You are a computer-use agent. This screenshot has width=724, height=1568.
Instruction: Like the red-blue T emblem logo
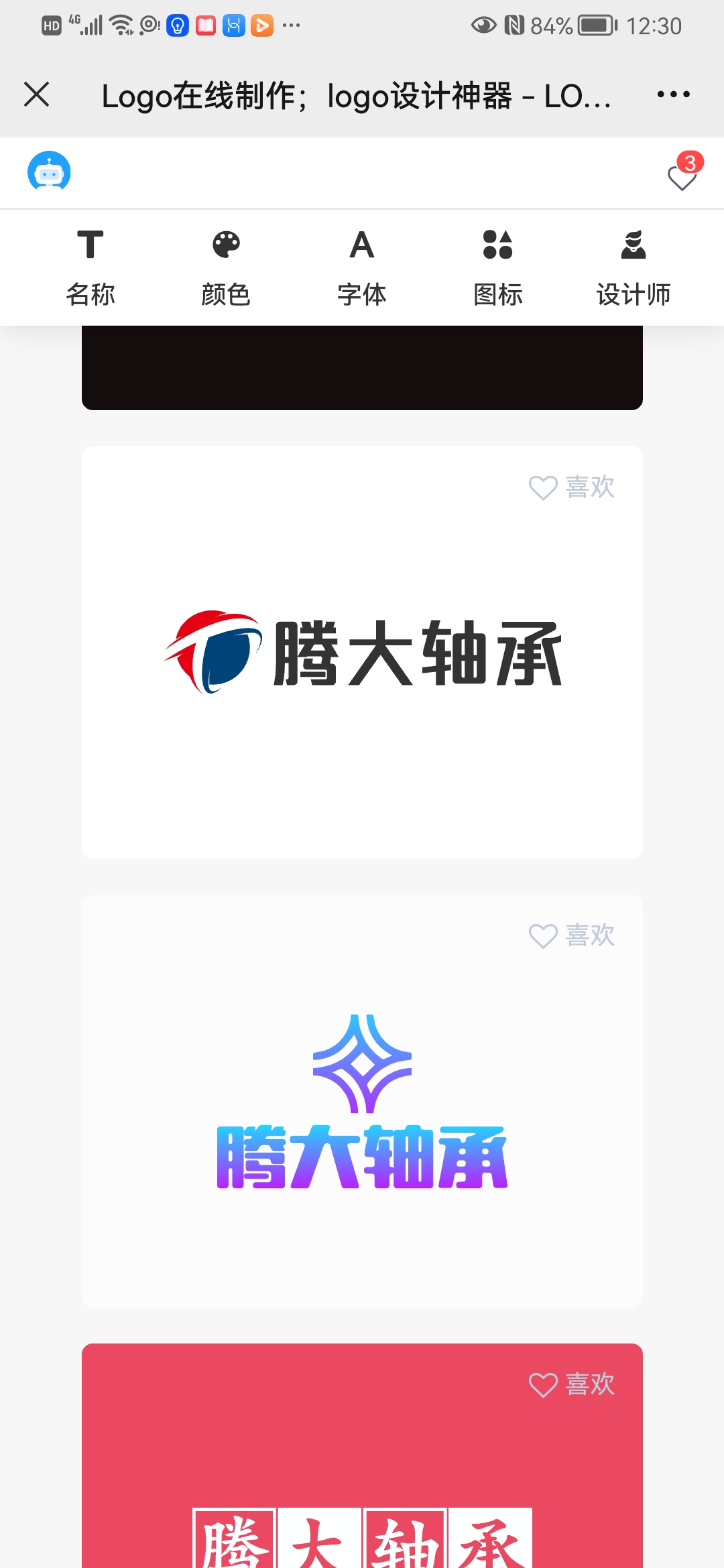[572, 487]
